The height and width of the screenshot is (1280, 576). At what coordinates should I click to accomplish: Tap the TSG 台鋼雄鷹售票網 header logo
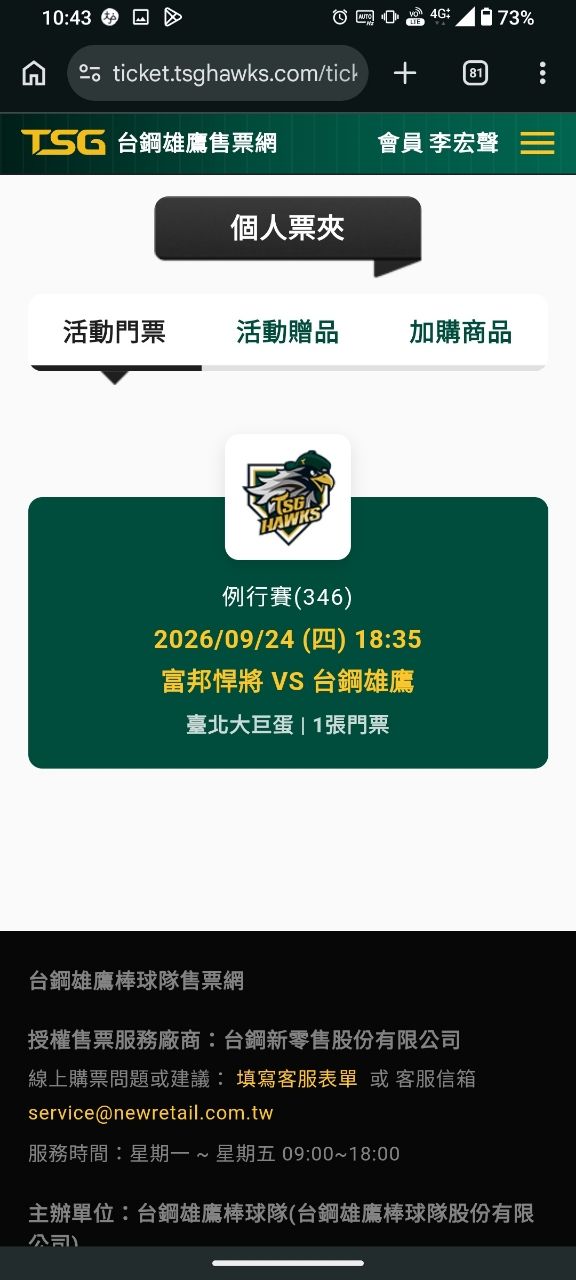tap(149, 143)
